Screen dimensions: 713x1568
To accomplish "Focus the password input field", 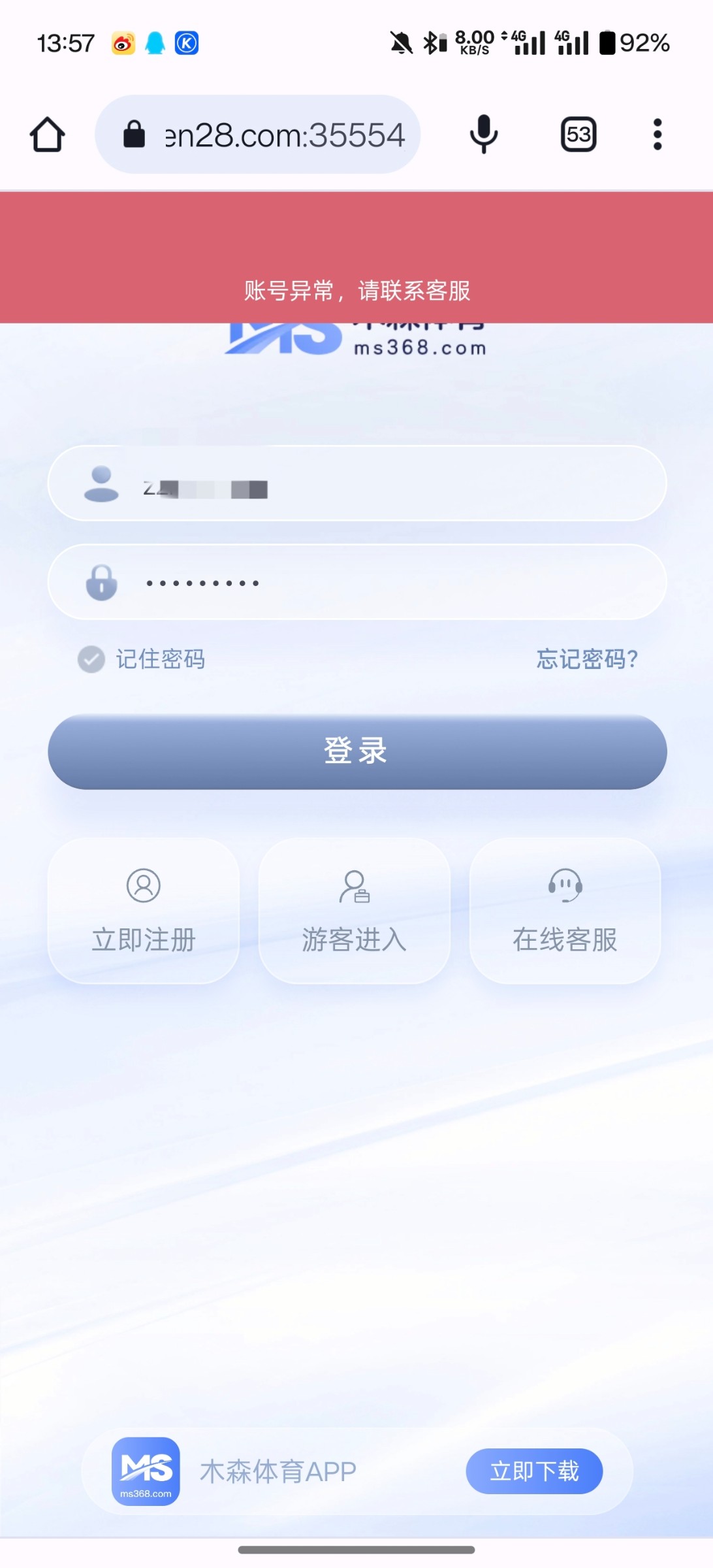I will tap(392, 583).
